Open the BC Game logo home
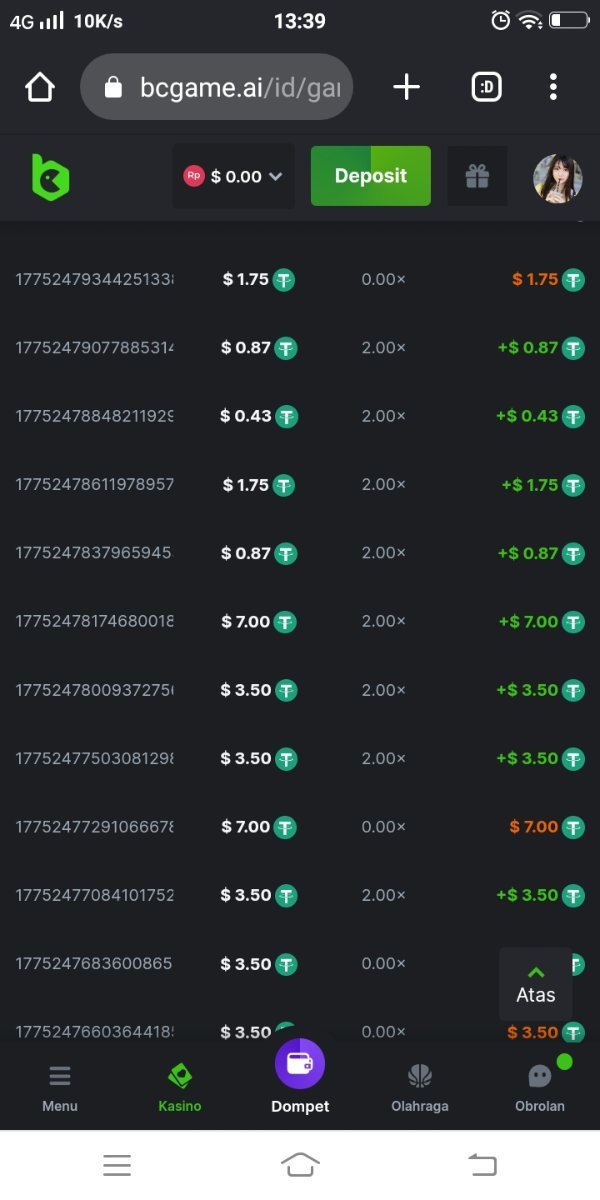This screenshot has height=1200, width=600. click(x=50, y=177)
